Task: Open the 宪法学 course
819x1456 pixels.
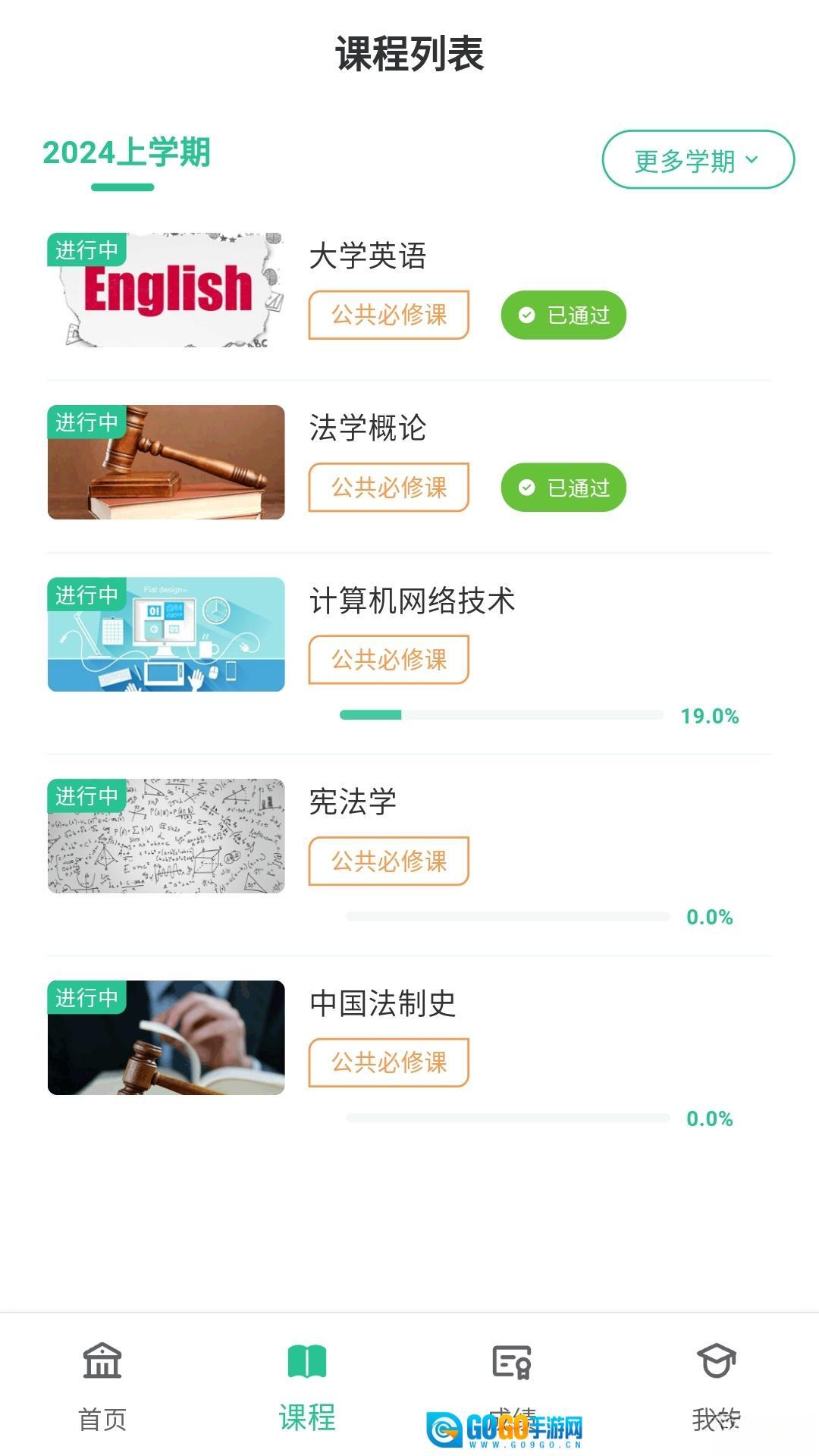Action: click(353, 802)
